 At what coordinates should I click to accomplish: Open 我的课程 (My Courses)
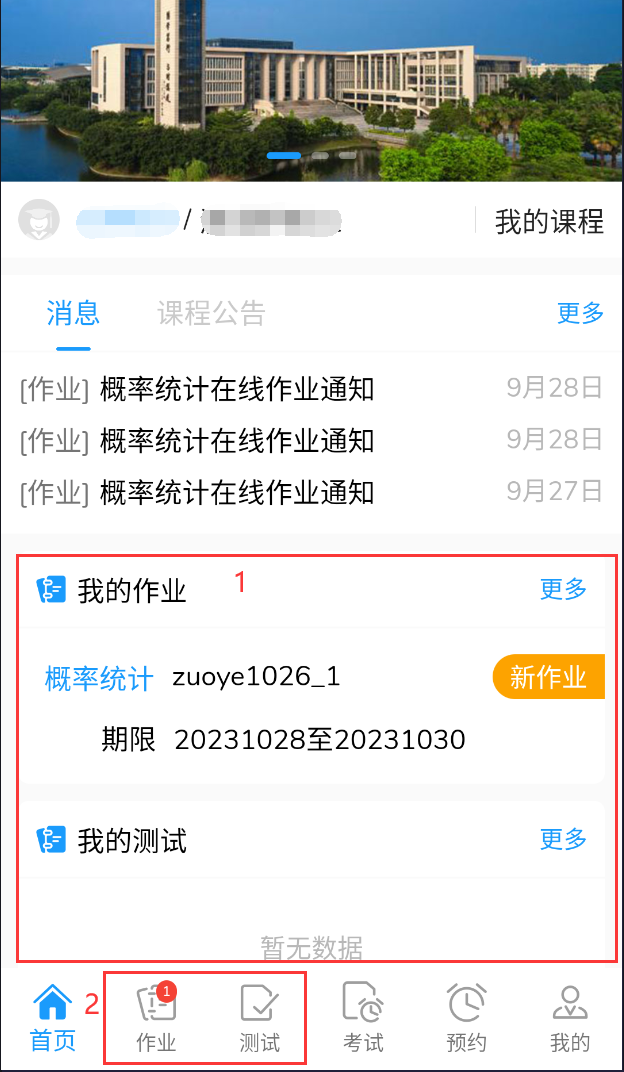[x=549, y=221]
